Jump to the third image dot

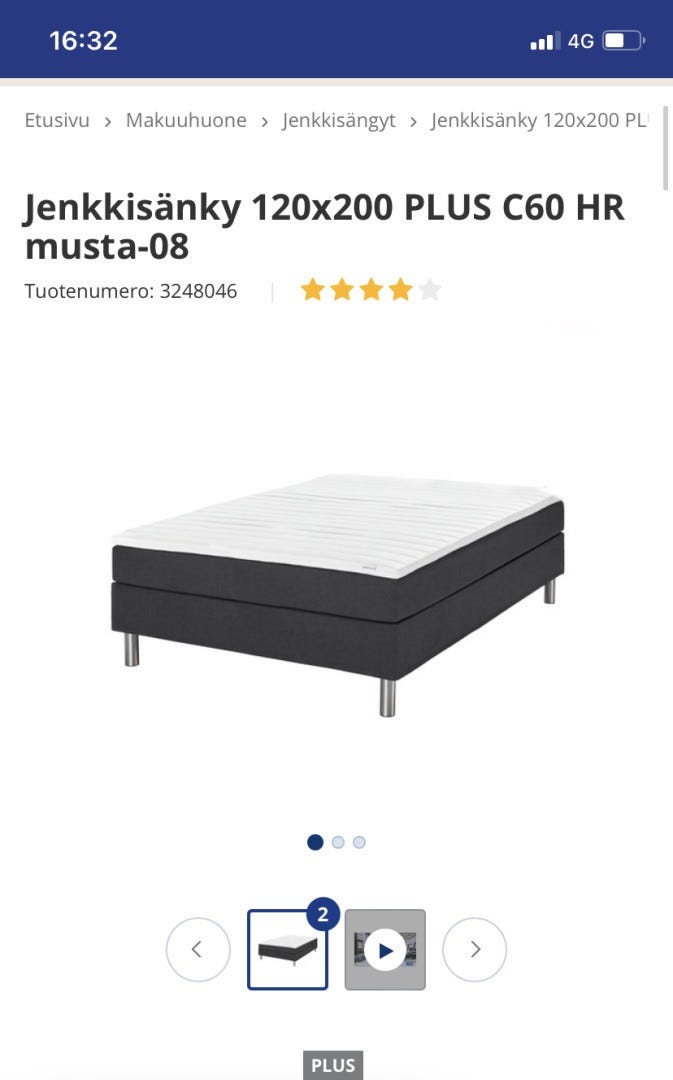tap(359, 842)
